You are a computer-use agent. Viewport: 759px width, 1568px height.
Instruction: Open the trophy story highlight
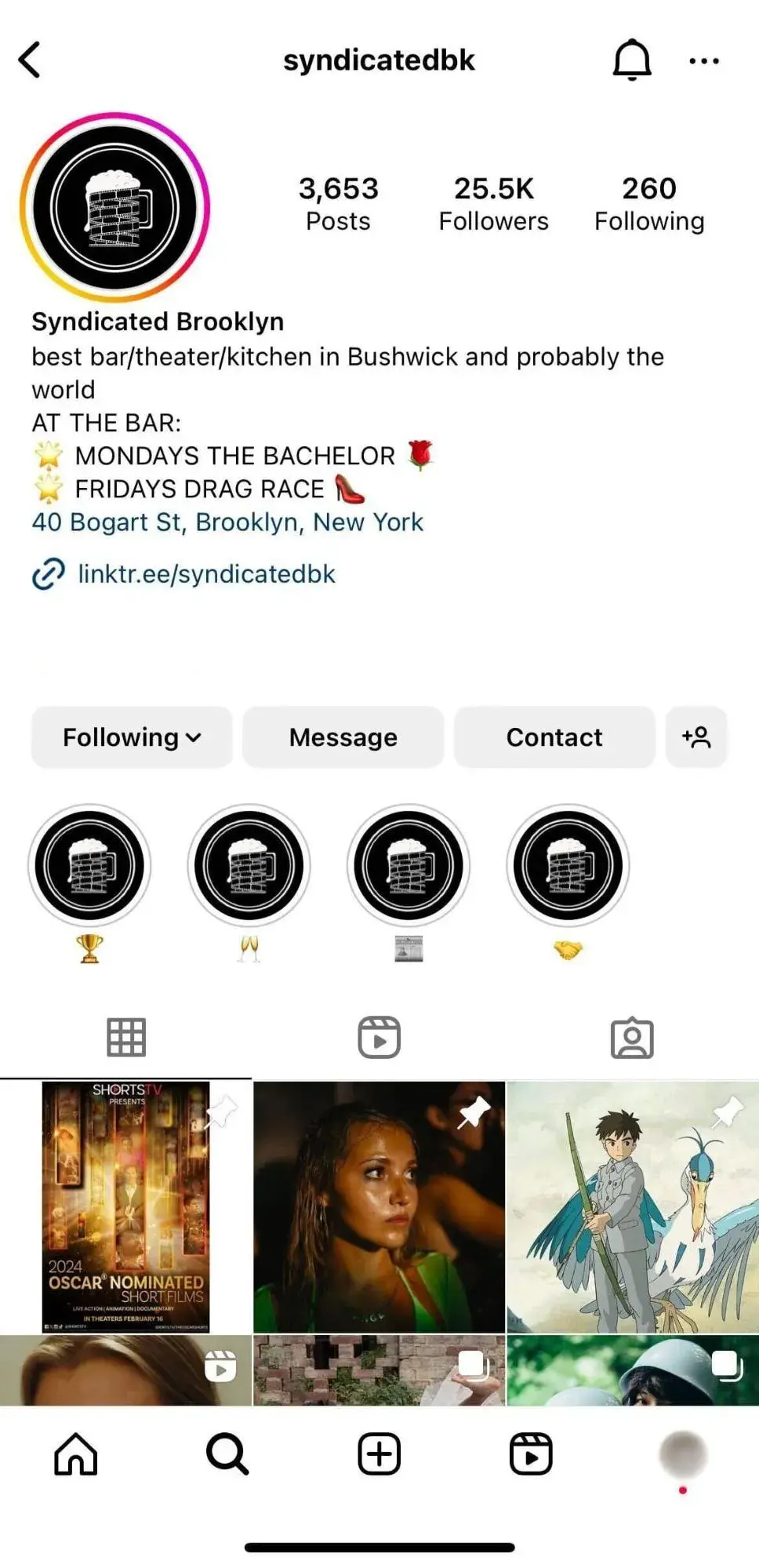[89, 866]
